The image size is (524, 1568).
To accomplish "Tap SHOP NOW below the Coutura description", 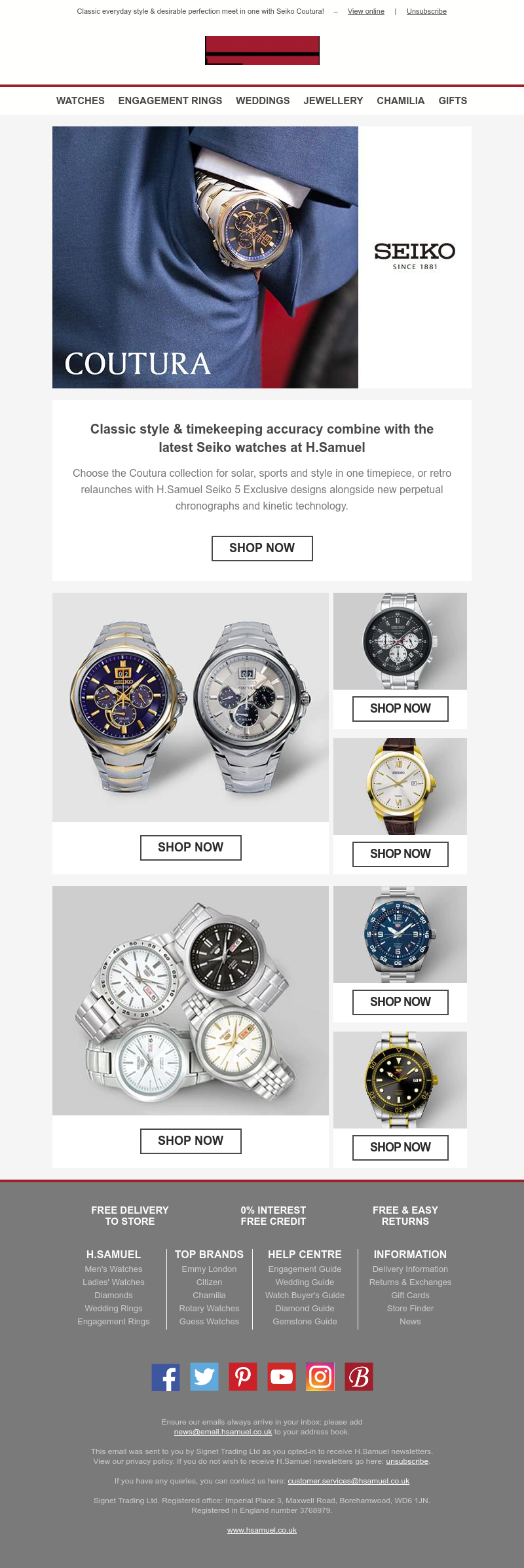I will [x=262, y=548].
